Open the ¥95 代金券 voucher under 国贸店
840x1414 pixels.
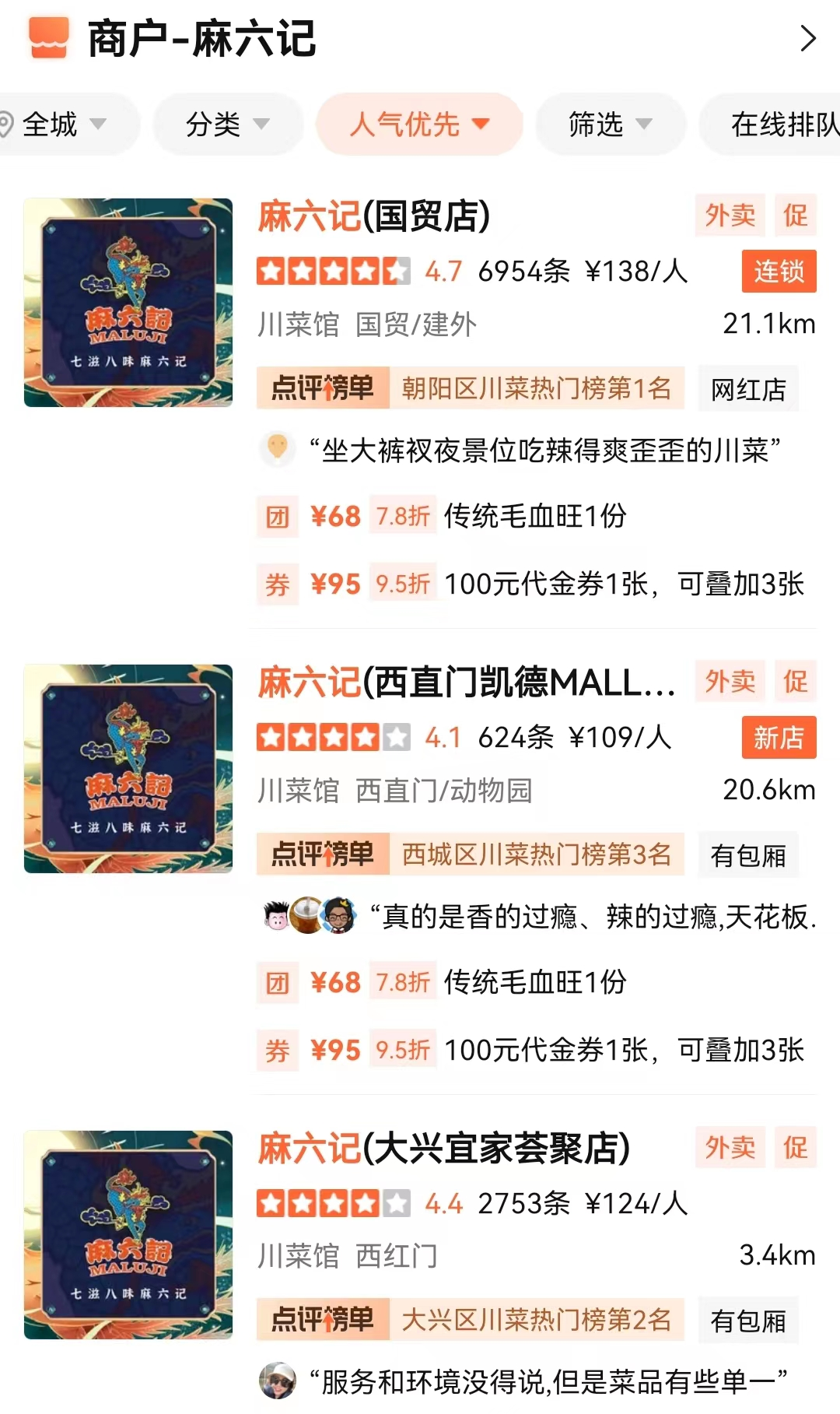coord(530,584)
